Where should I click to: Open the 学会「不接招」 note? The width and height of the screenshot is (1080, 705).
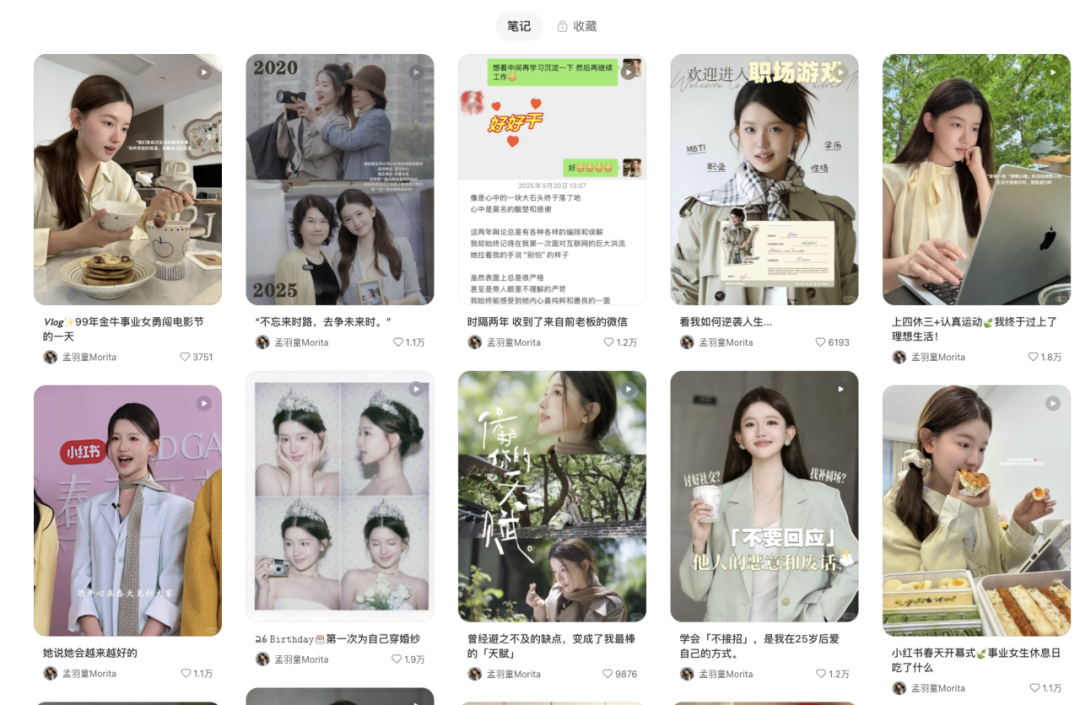pos(764,496)
